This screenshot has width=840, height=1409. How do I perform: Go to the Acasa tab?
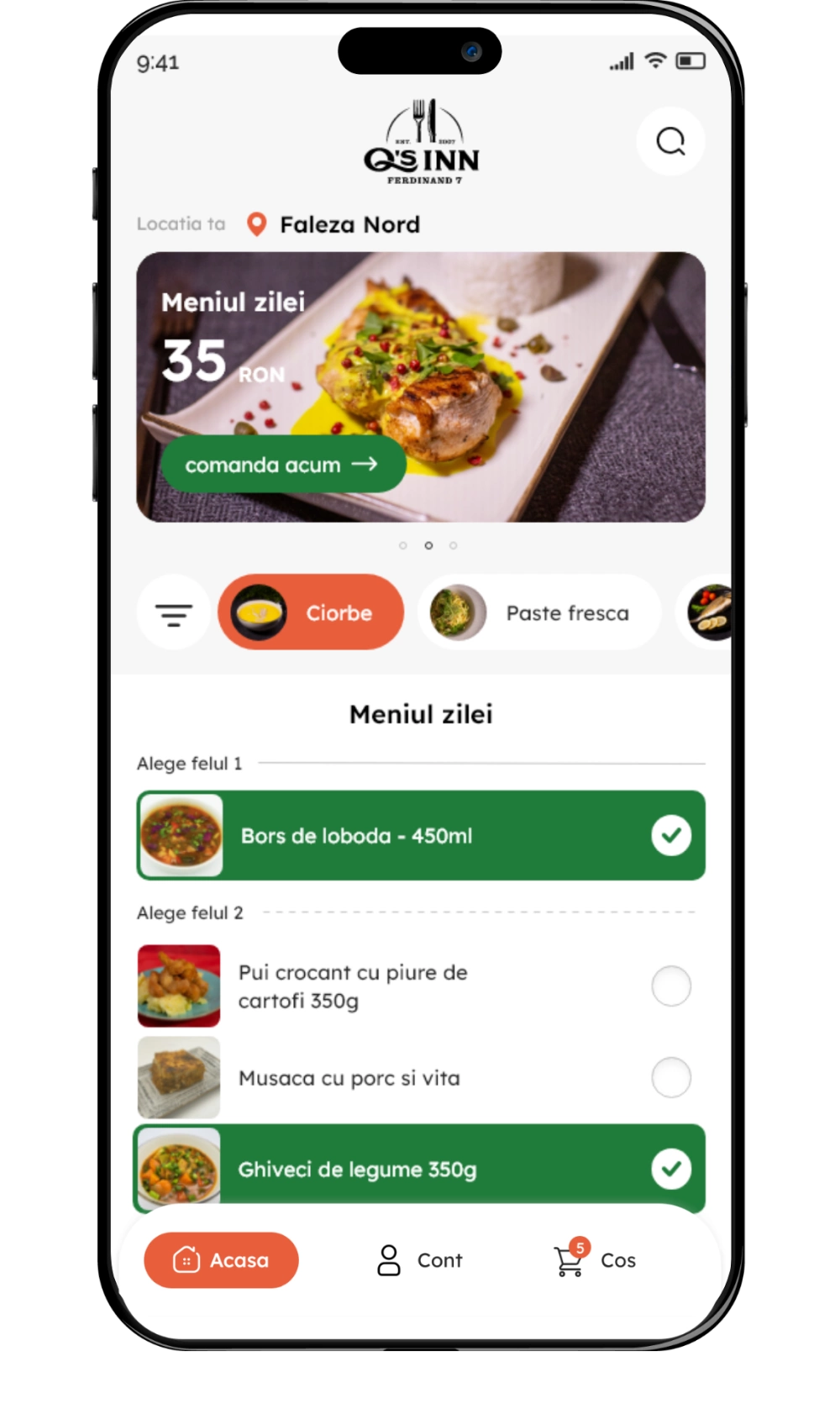(x=221, y=1259)
